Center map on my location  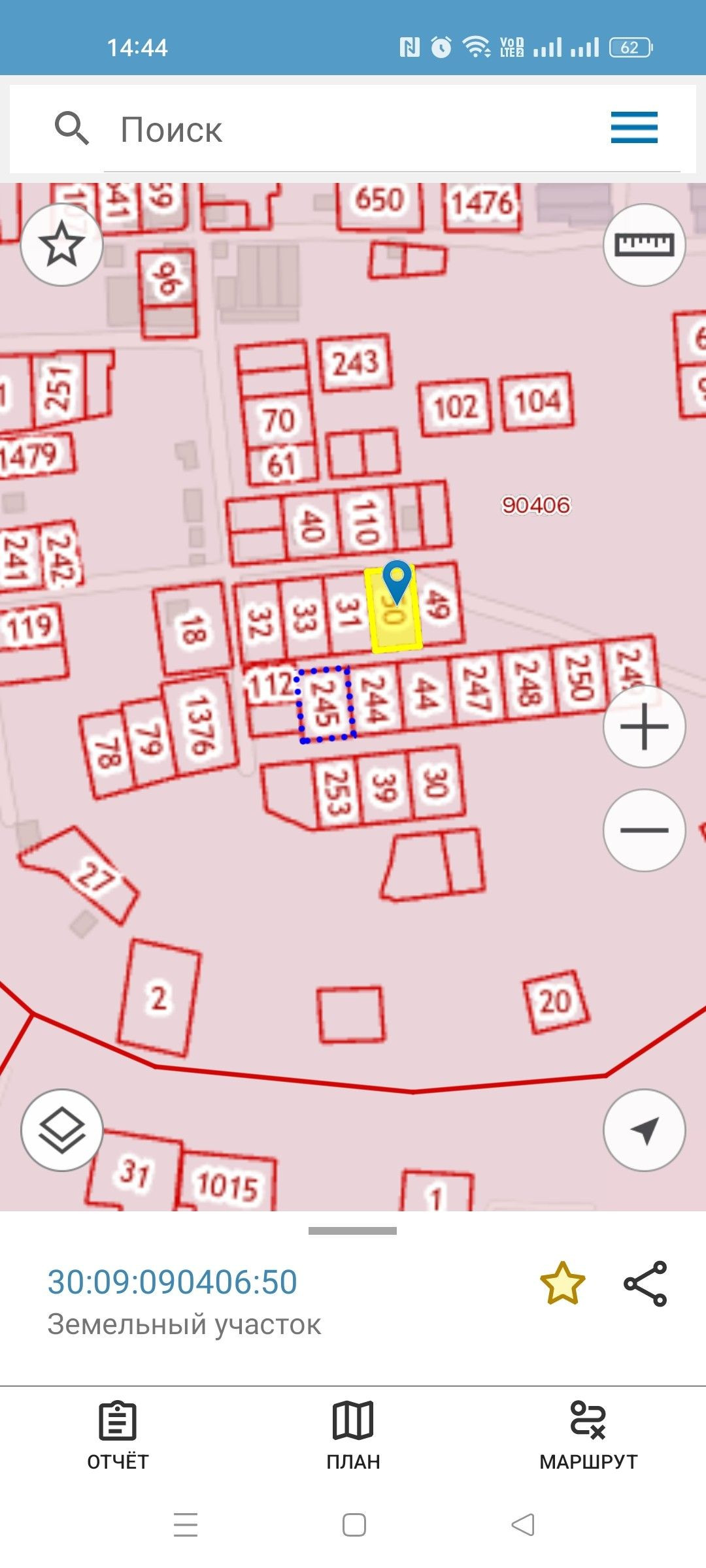(644, 1130)
